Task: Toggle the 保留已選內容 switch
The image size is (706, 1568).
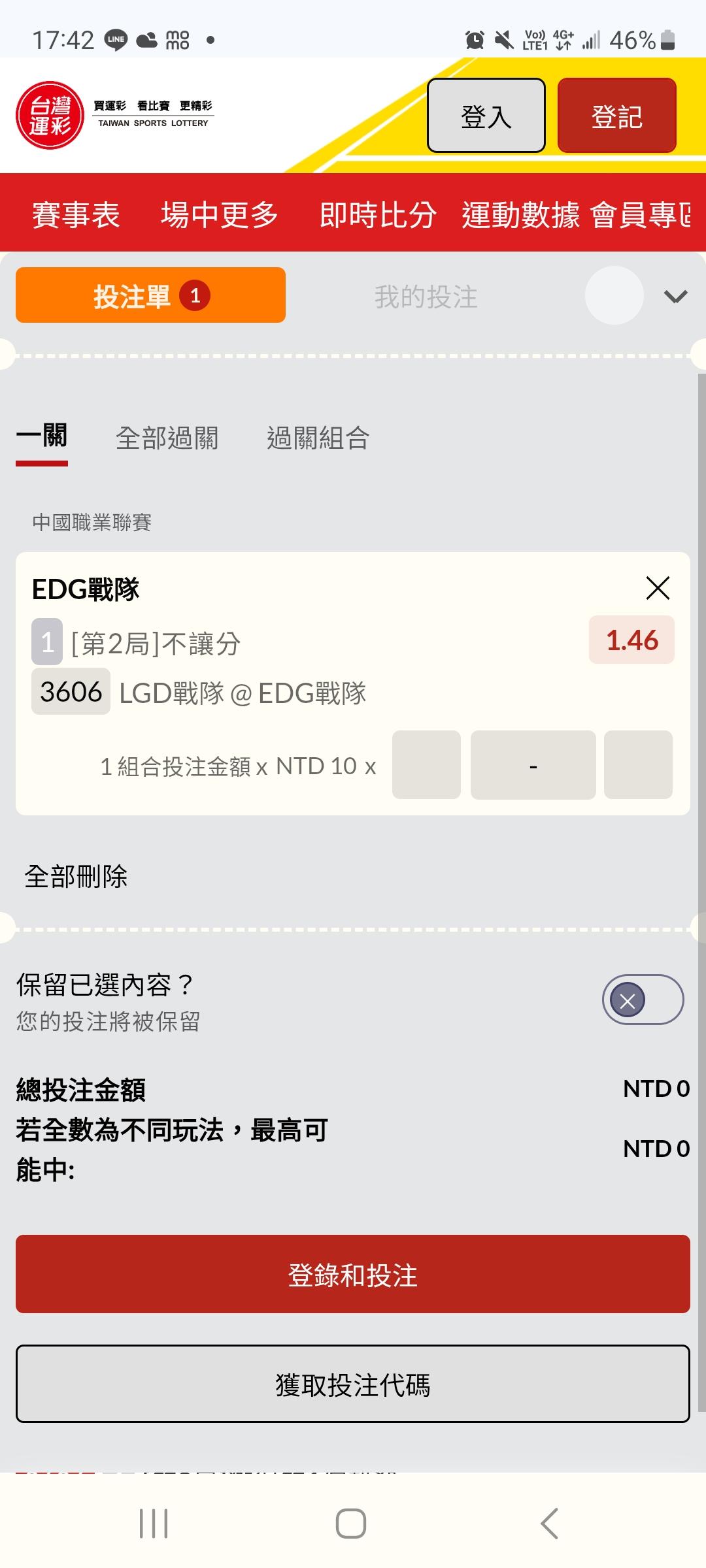Action: [x=643, y=1000]
